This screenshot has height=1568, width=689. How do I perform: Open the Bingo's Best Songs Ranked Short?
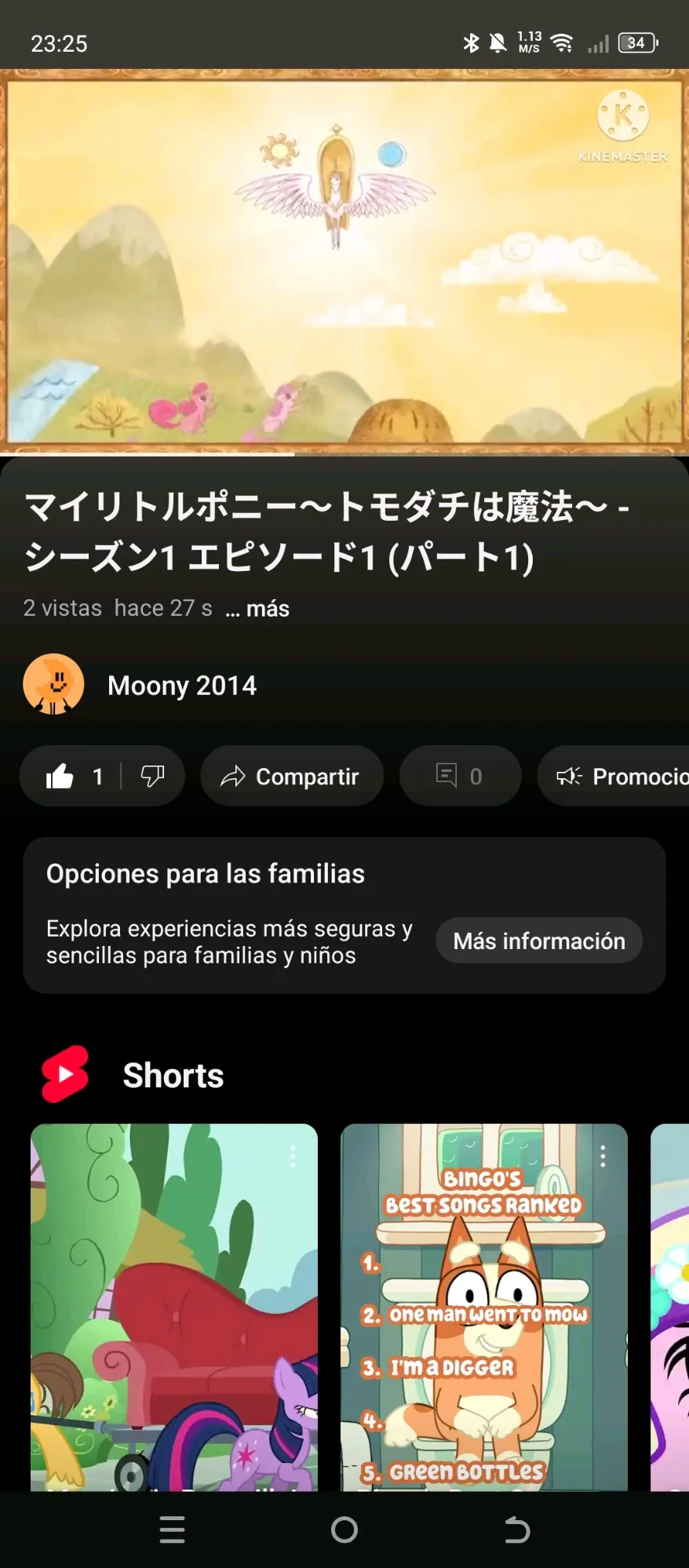(484, 1308)
